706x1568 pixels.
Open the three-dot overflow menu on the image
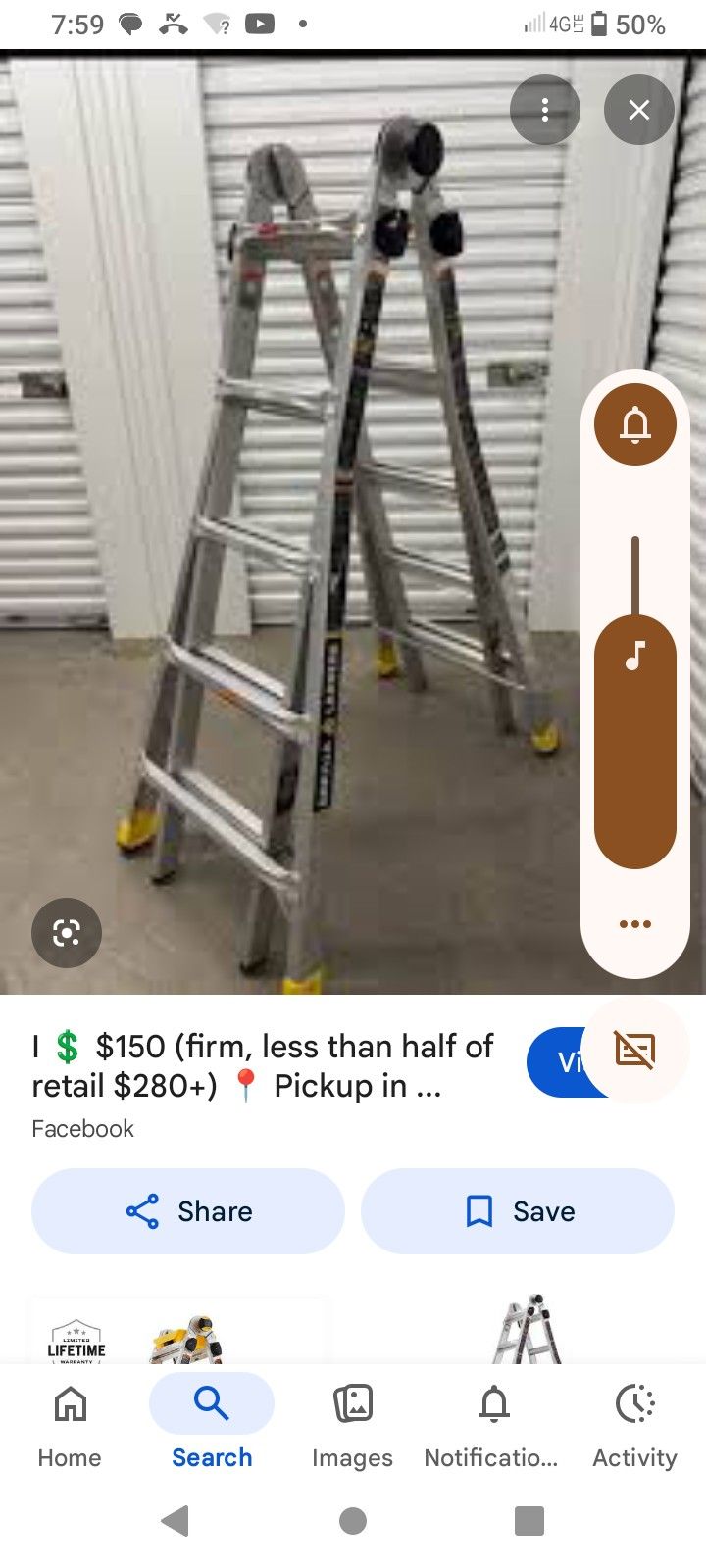click(545, 110)
